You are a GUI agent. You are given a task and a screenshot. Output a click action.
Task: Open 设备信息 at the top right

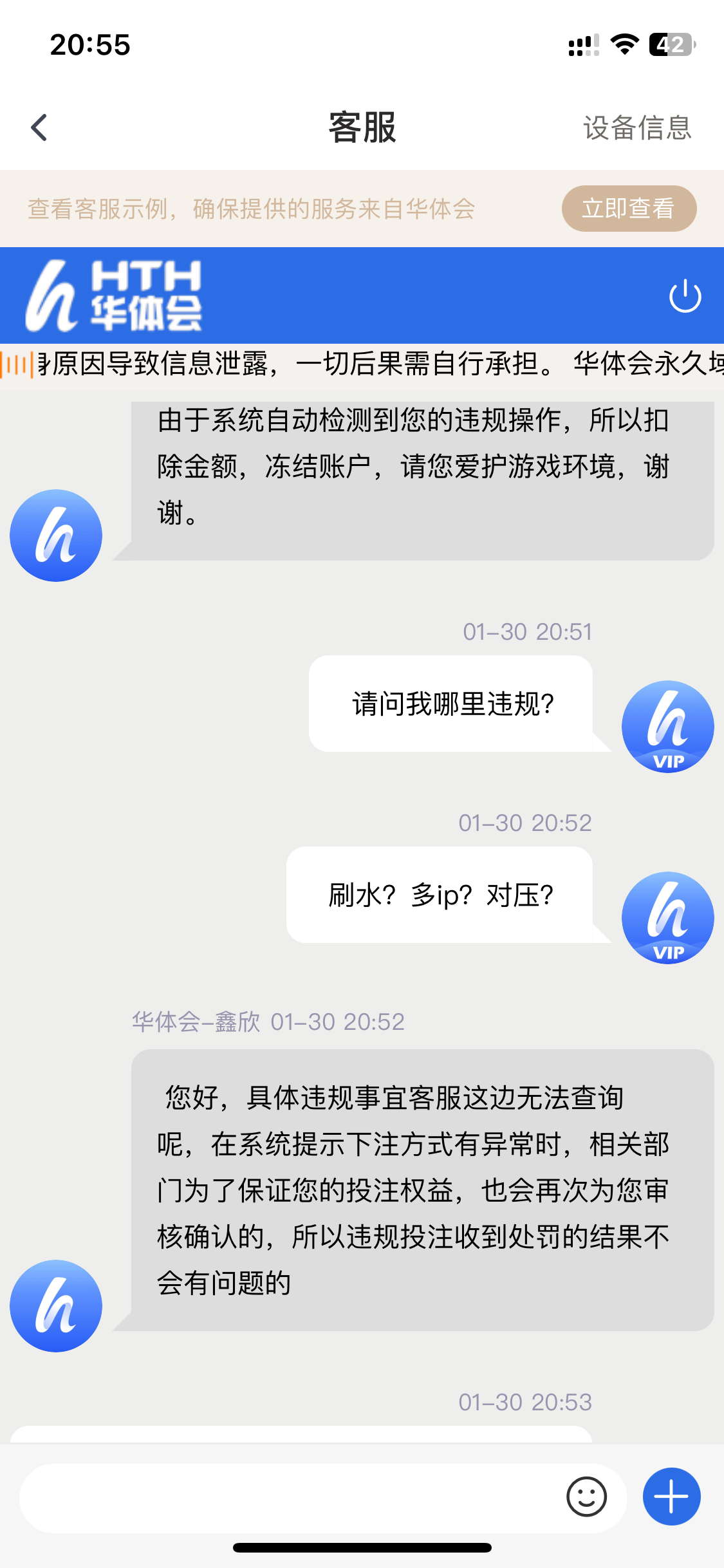click(637, 127)
